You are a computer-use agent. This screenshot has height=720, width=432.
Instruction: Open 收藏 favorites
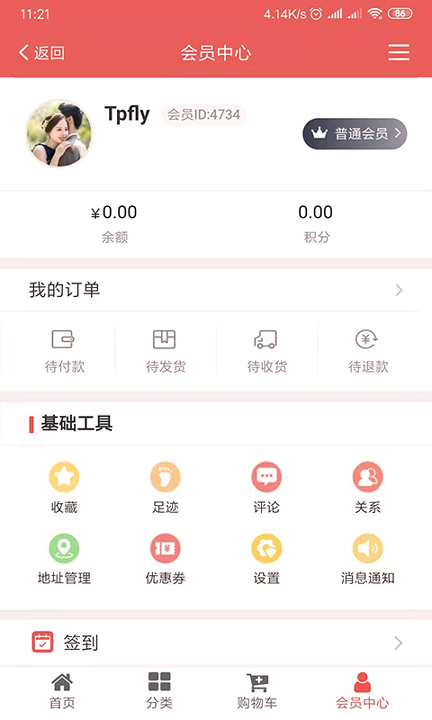64,488
